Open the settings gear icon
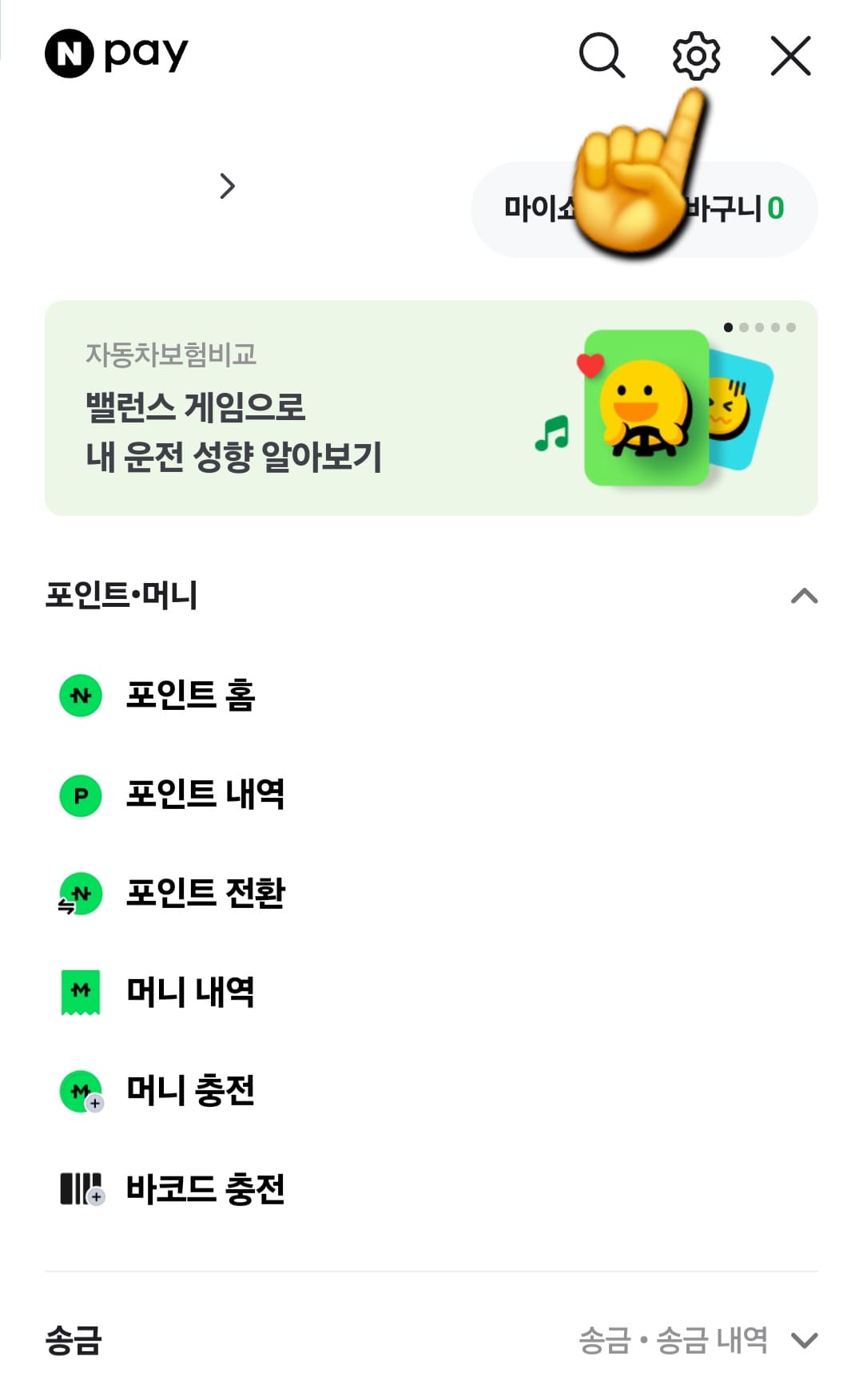Viewport: 863px width, 1400px height. tap(695, 56)
